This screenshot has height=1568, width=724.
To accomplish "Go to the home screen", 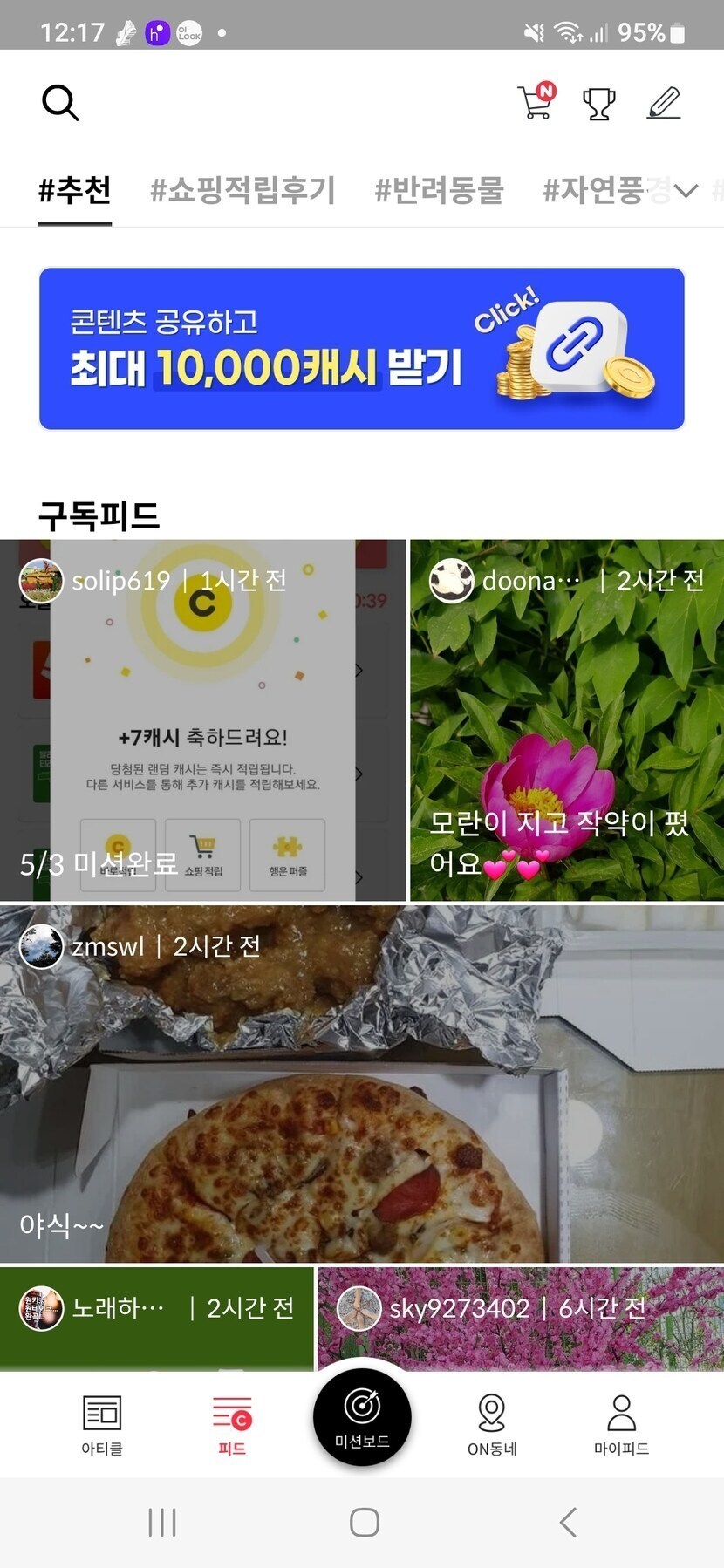I will pyautogui.click(x=364, y=1523).
